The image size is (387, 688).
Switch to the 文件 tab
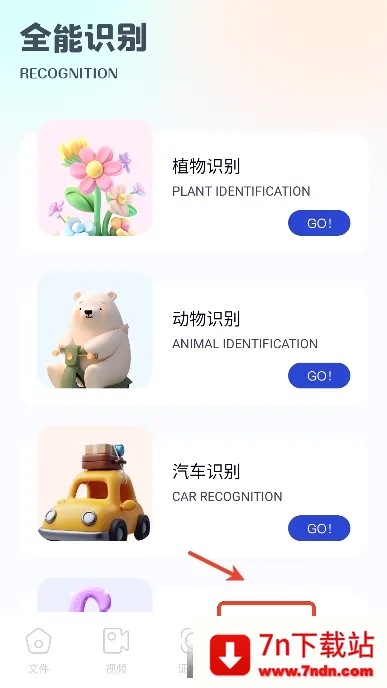39,650
